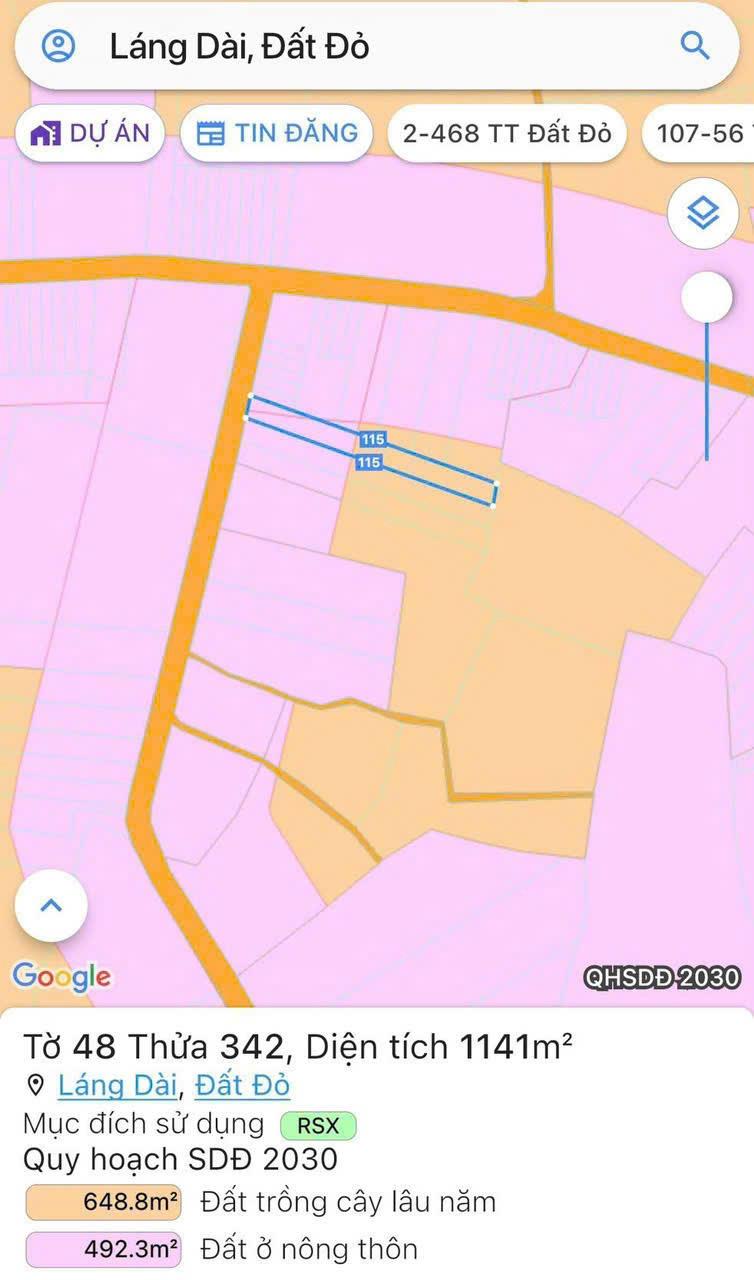Select the DỰ ÁN chip
The height and width of the screenshot is (1280, 754).
pyautogui.click(x=90, y=133)
